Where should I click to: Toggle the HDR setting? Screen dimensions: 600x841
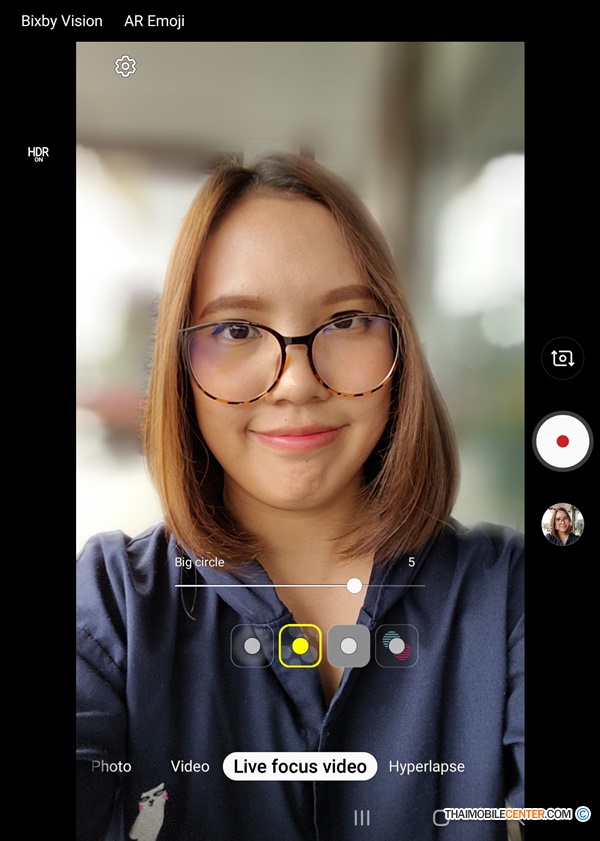[x=38, y=153]
